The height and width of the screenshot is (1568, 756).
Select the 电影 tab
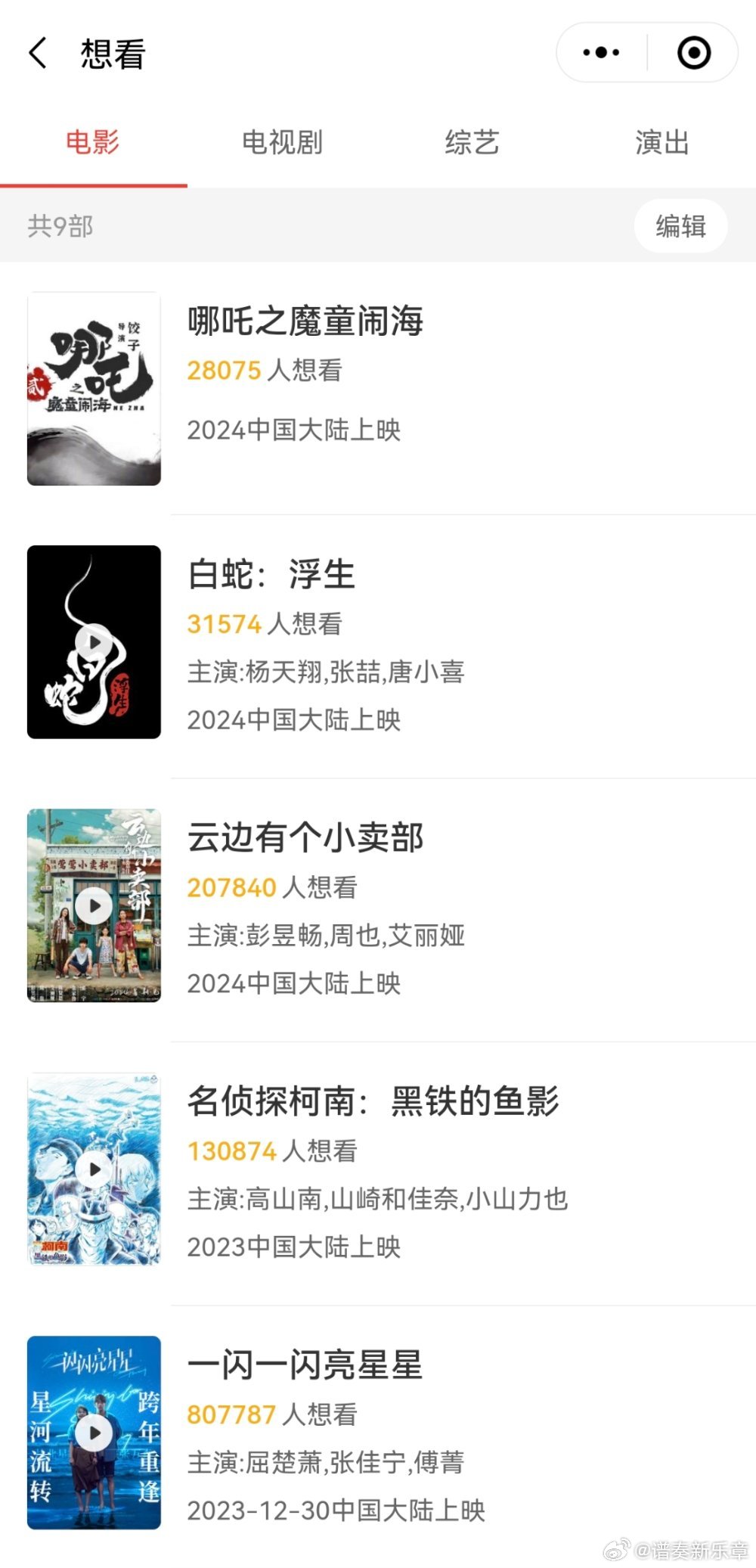pyautogui.click(x=93, y=142)
